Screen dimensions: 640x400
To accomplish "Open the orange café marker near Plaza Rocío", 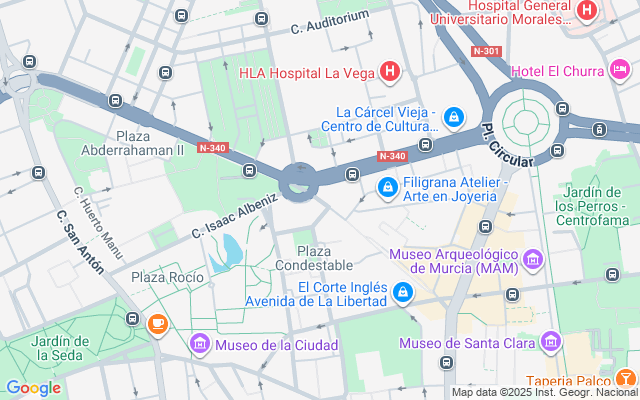I will [157, 323].
